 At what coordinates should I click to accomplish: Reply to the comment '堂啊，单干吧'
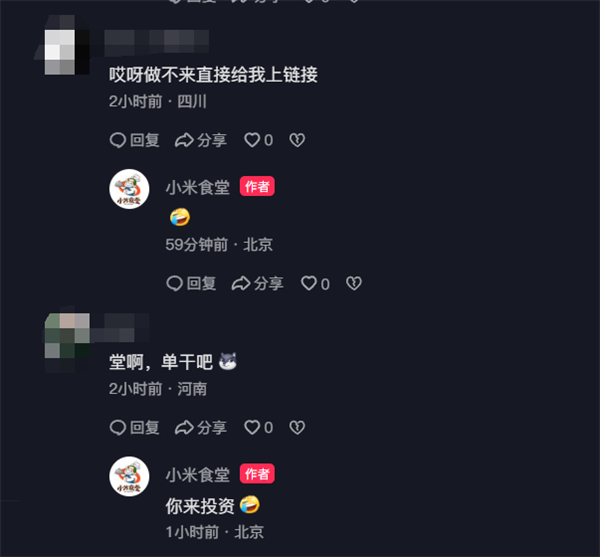pyautogui.click(x=134, y=427)
